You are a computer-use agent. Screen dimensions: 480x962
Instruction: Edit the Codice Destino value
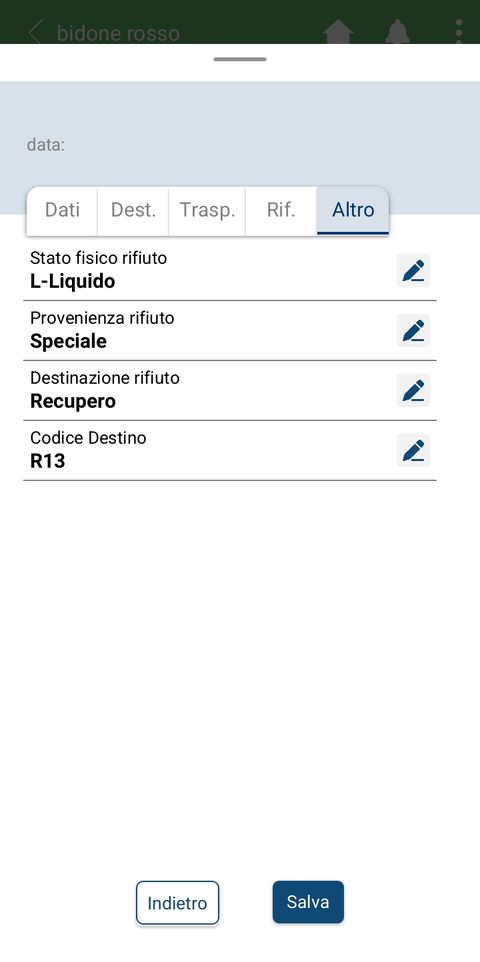pyautogui.click(x=413, y=450)
